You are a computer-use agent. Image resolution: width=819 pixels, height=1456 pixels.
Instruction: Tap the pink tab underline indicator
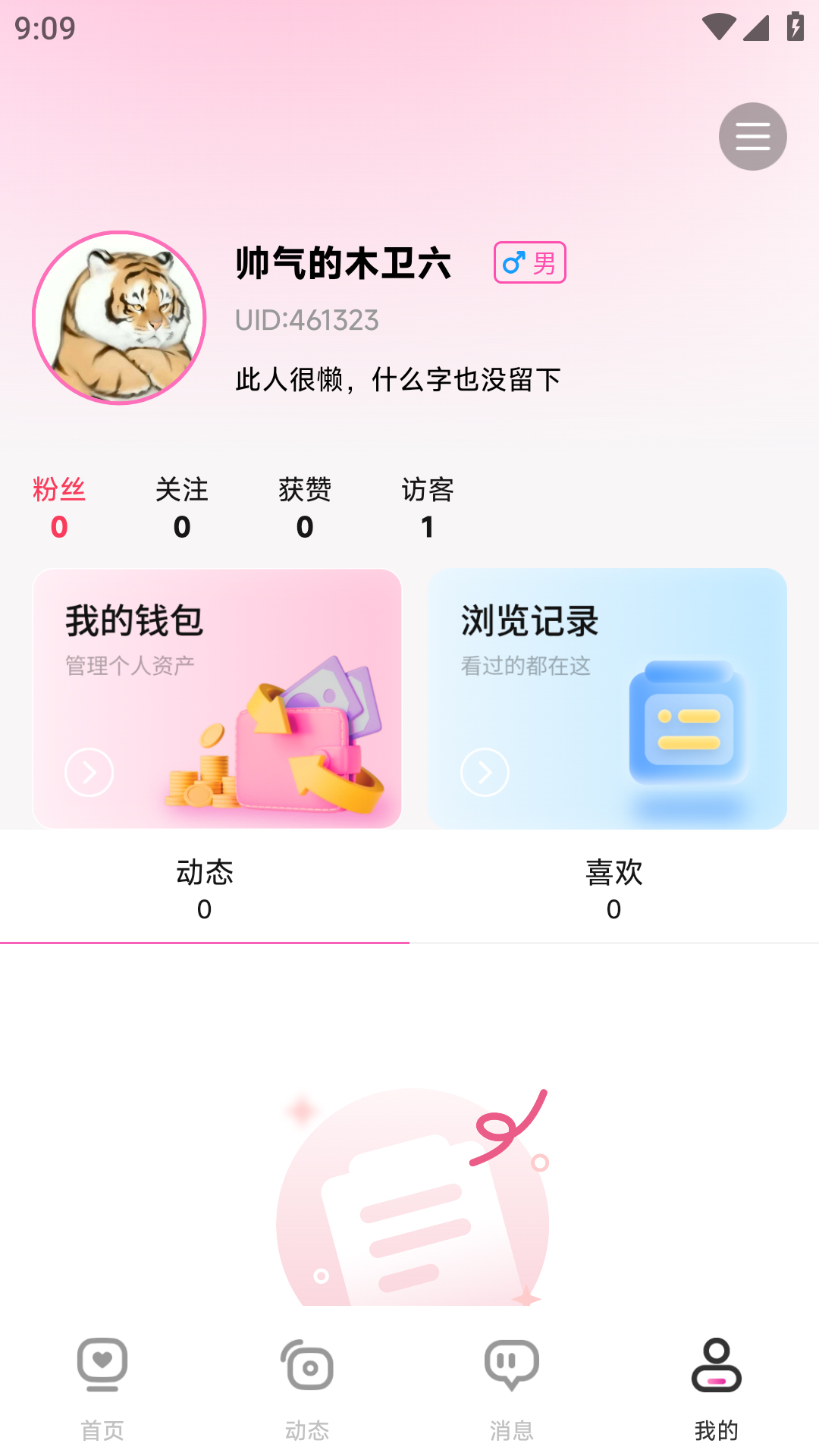point(205,942)
